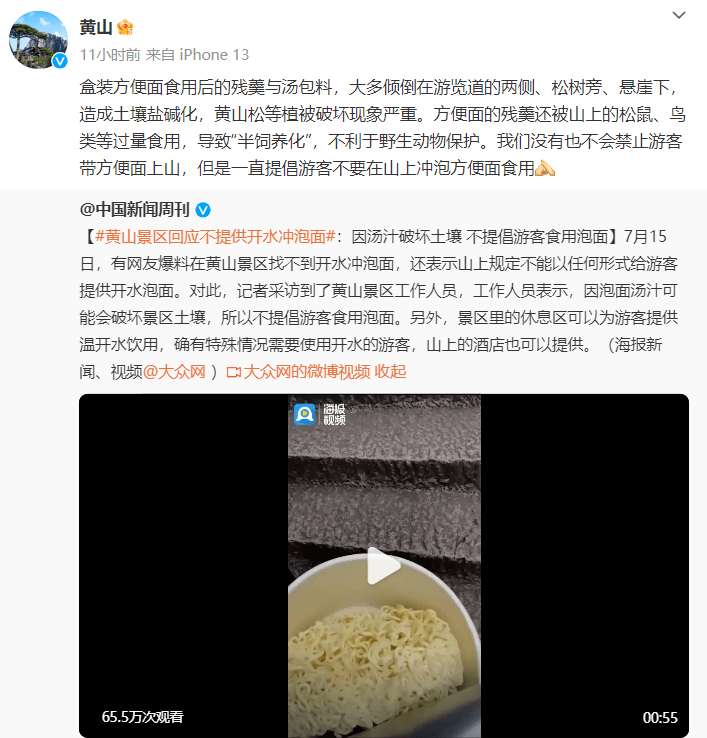Open 黄山's profile avatar

coord(38,39)
